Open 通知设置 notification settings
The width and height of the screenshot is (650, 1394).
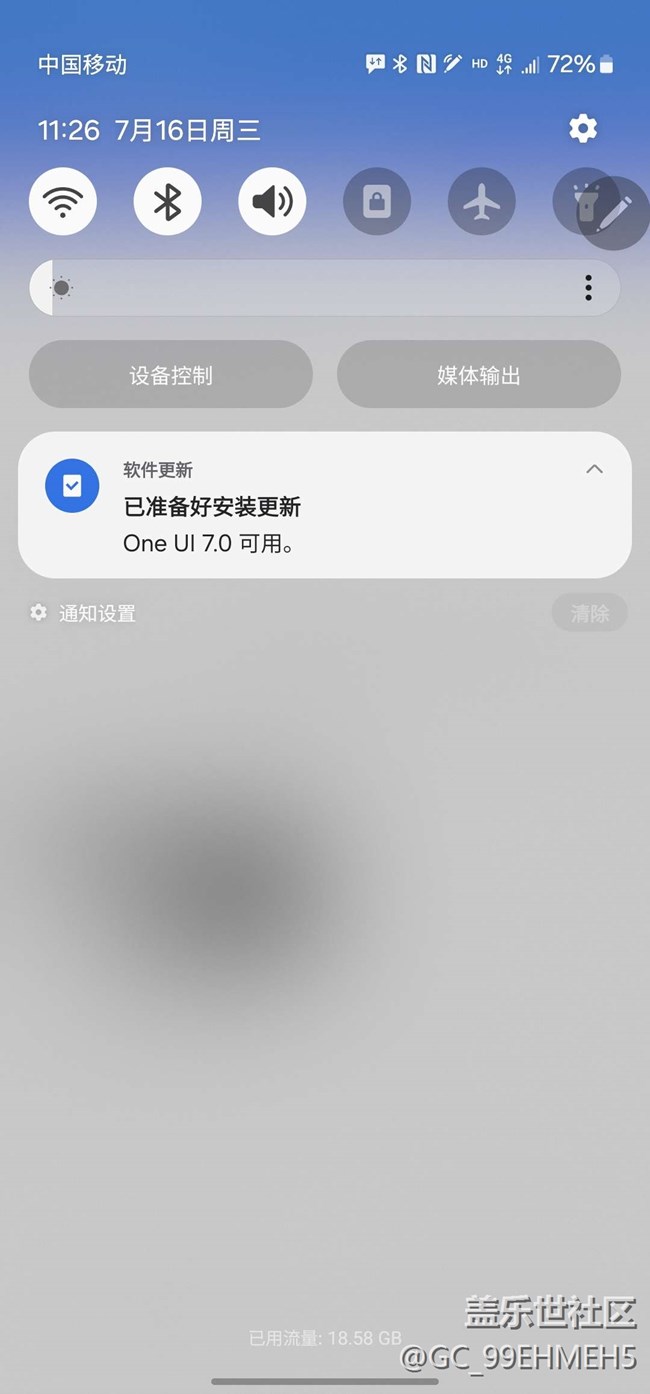pyautogui.click(x=84, y=613)
